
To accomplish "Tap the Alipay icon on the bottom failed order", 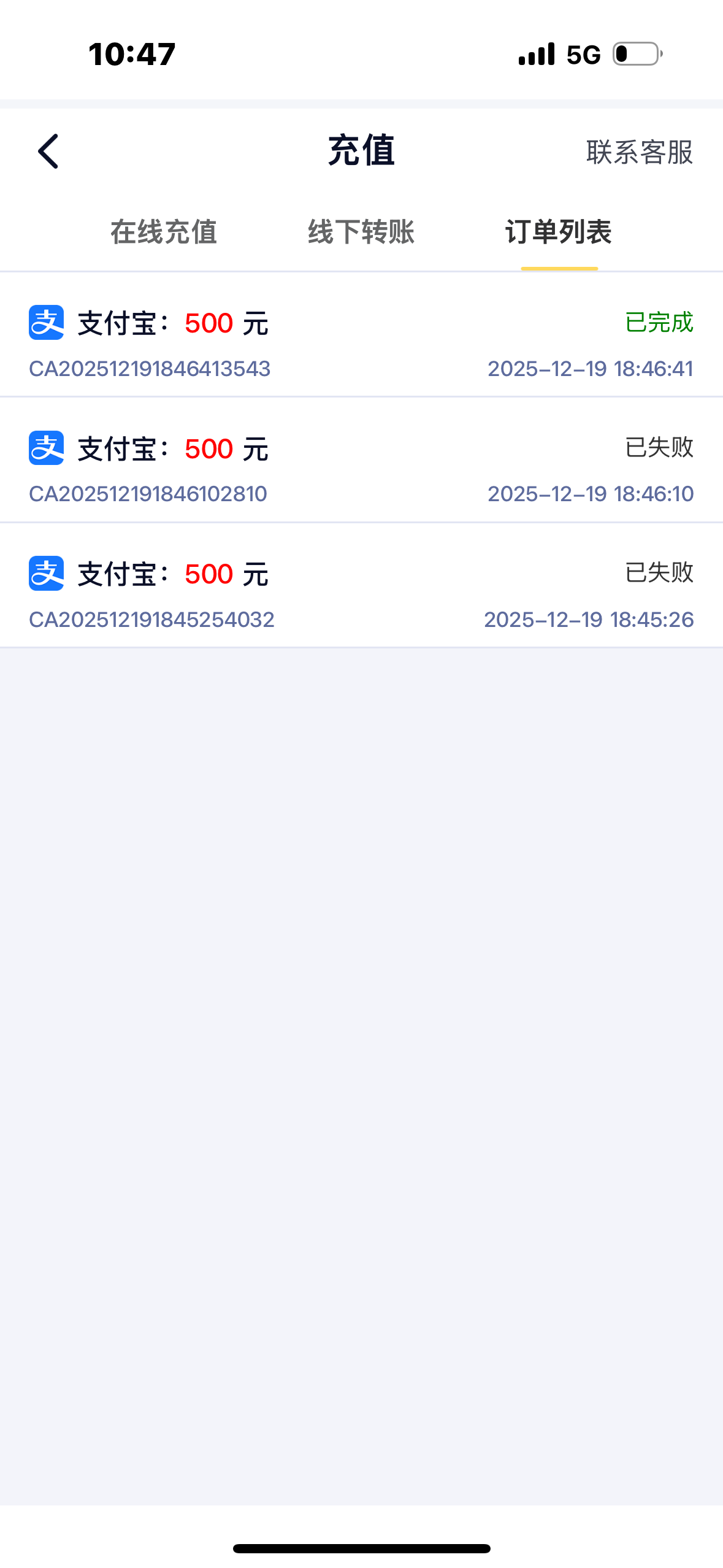I will [x=45, y=574].
